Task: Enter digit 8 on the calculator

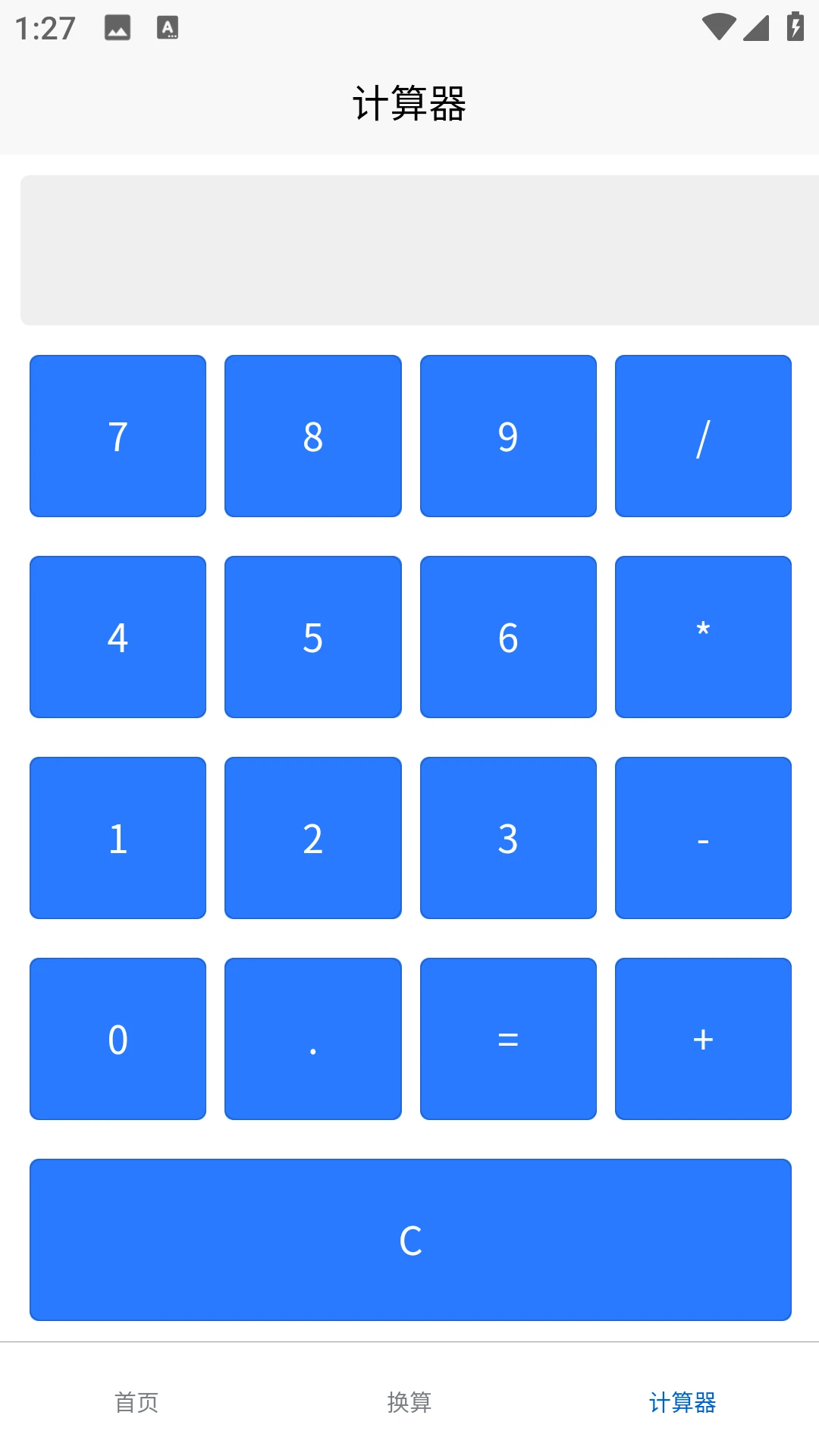Action: (312, 436)
